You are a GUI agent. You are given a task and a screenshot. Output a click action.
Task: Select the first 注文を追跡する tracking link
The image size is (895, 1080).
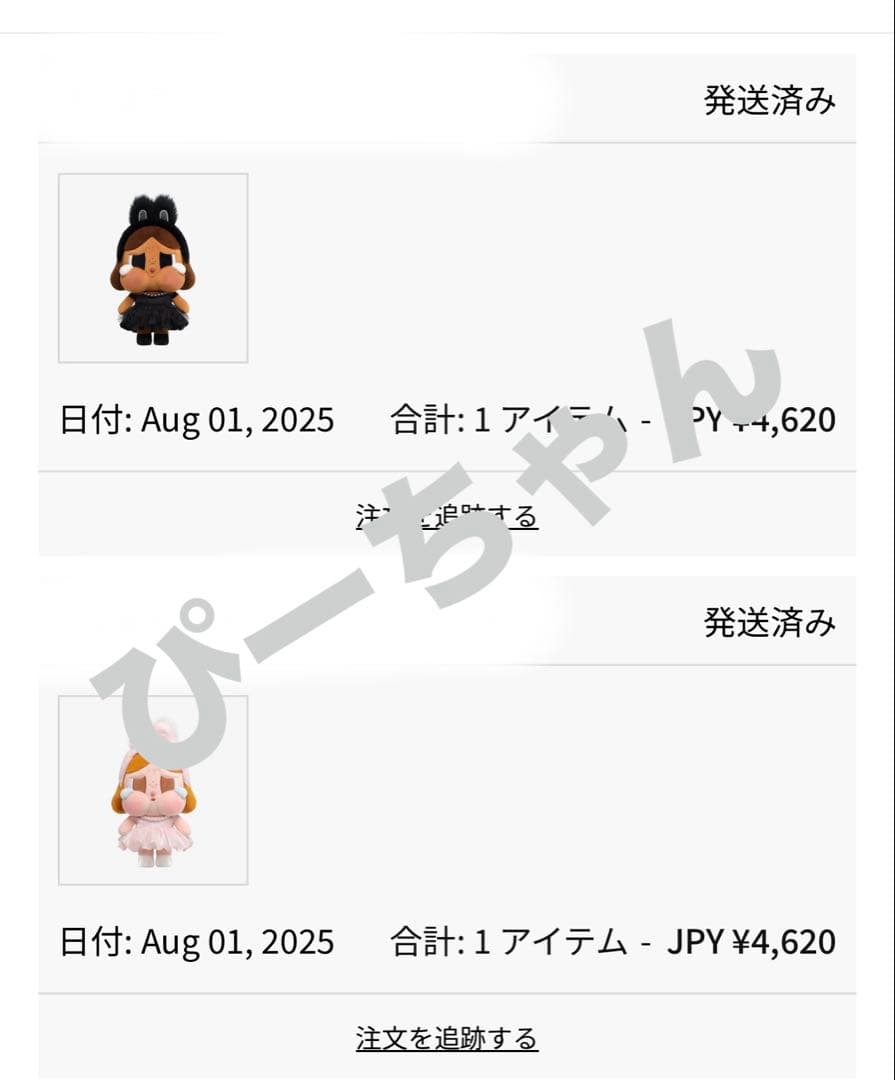point(447,517)
